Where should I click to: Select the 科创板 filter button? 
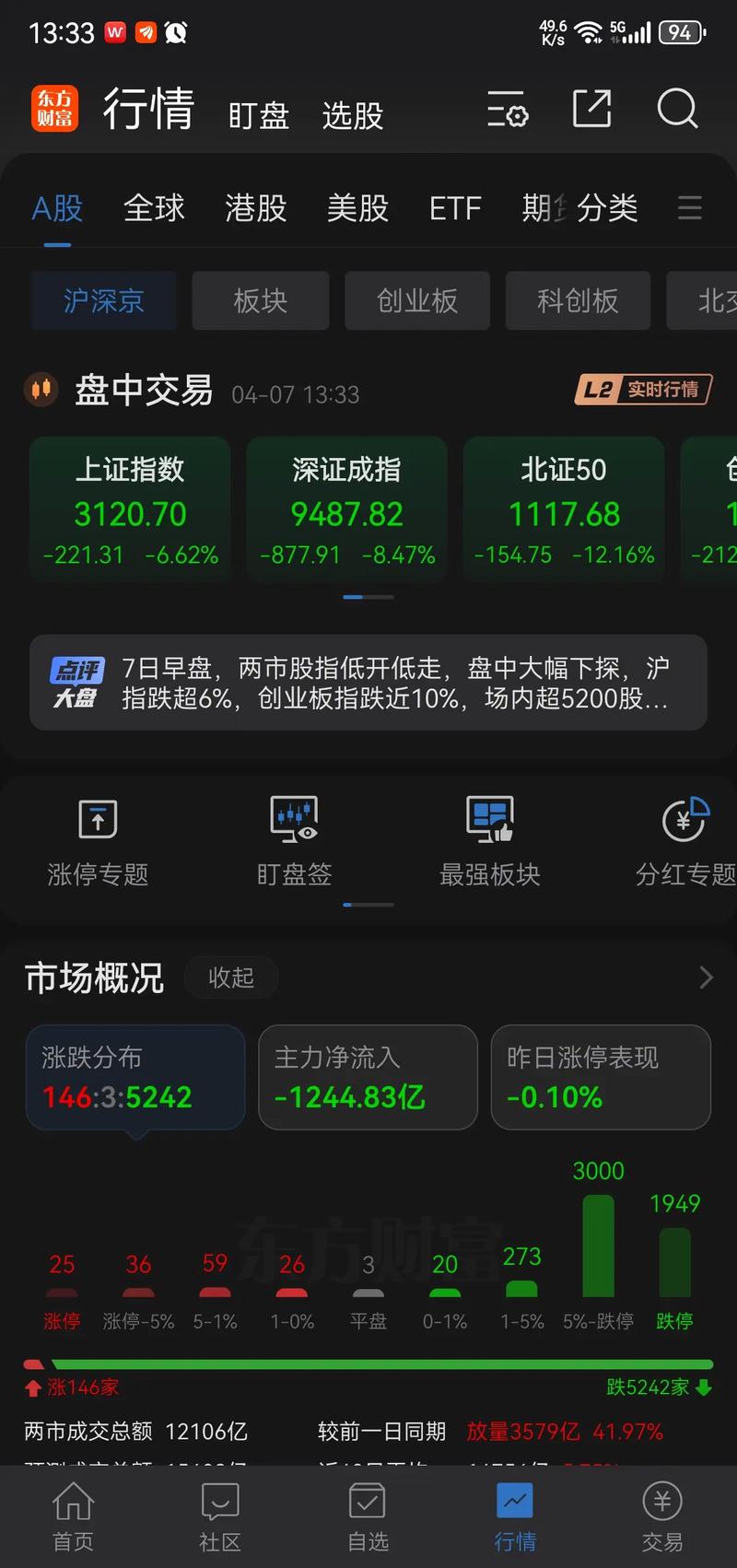pyautogui.click(x=578, y=301)
